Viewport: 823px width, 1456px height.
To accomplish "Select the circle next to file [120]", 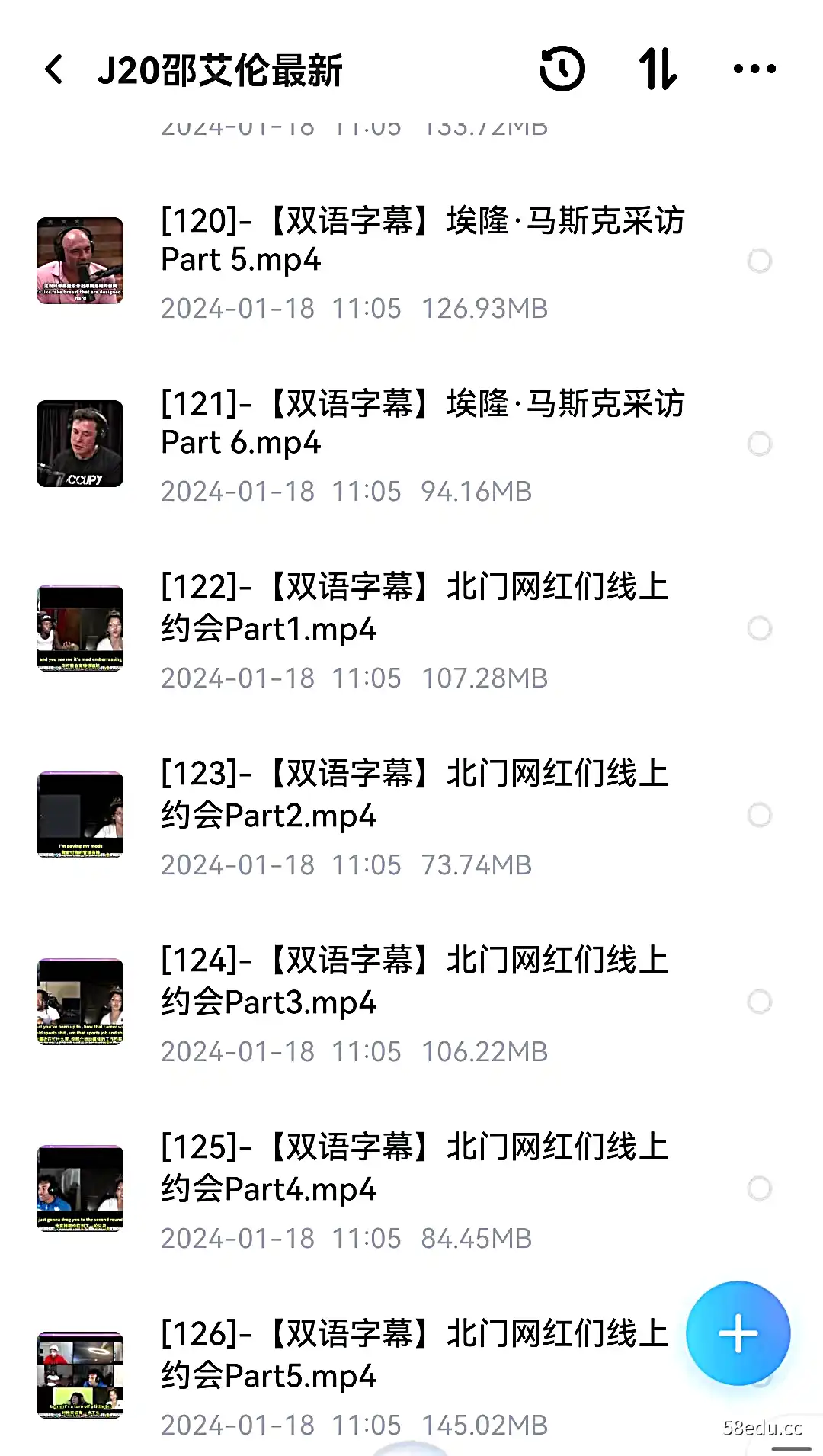I will pos(759,261).
